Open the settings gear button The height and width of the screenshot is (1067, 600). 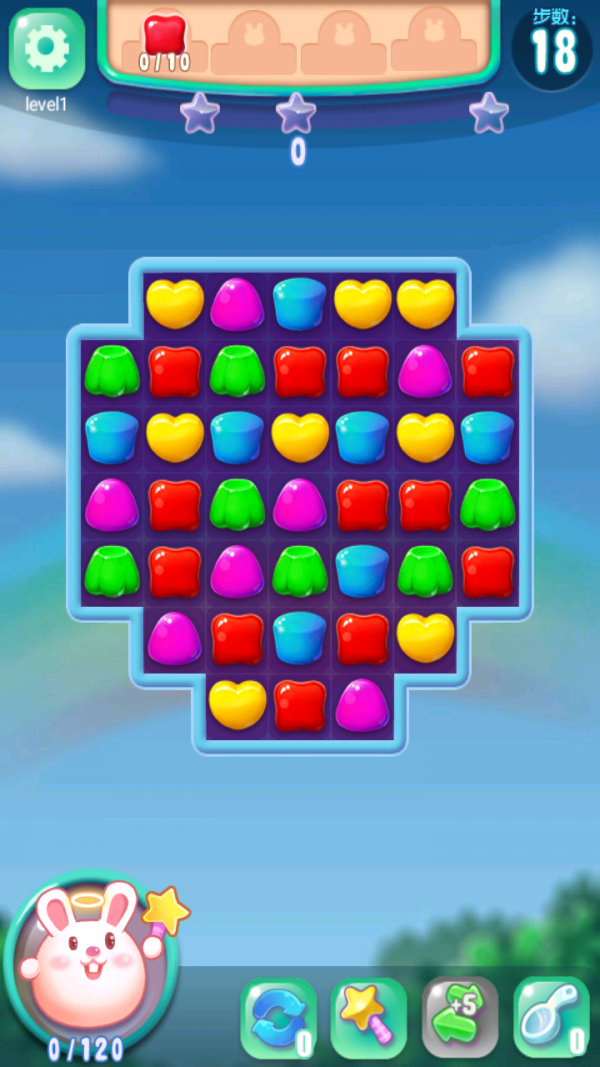click(46, 48)
